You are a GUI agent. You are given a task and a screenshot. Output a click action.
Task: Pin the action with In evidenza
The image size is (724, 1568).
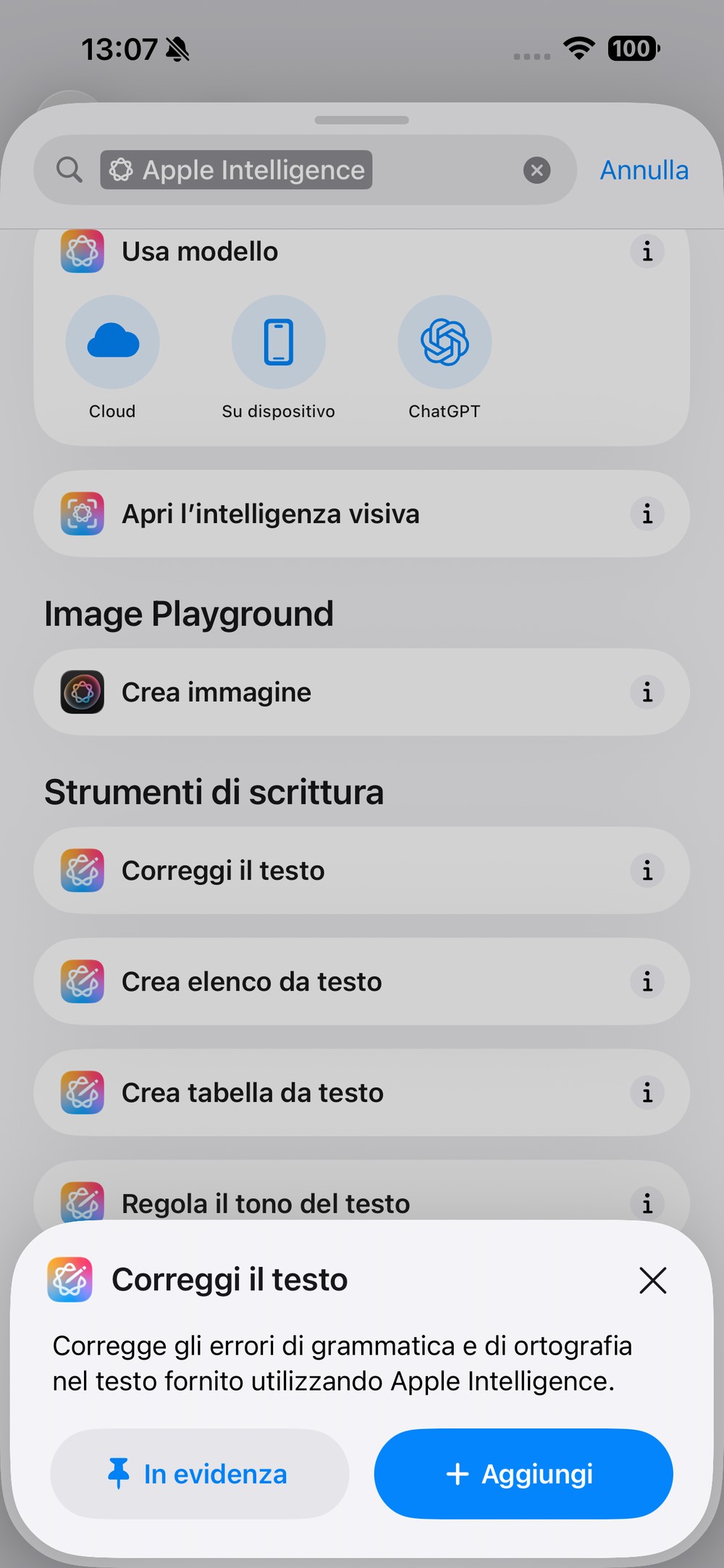tap(200, 1474)
